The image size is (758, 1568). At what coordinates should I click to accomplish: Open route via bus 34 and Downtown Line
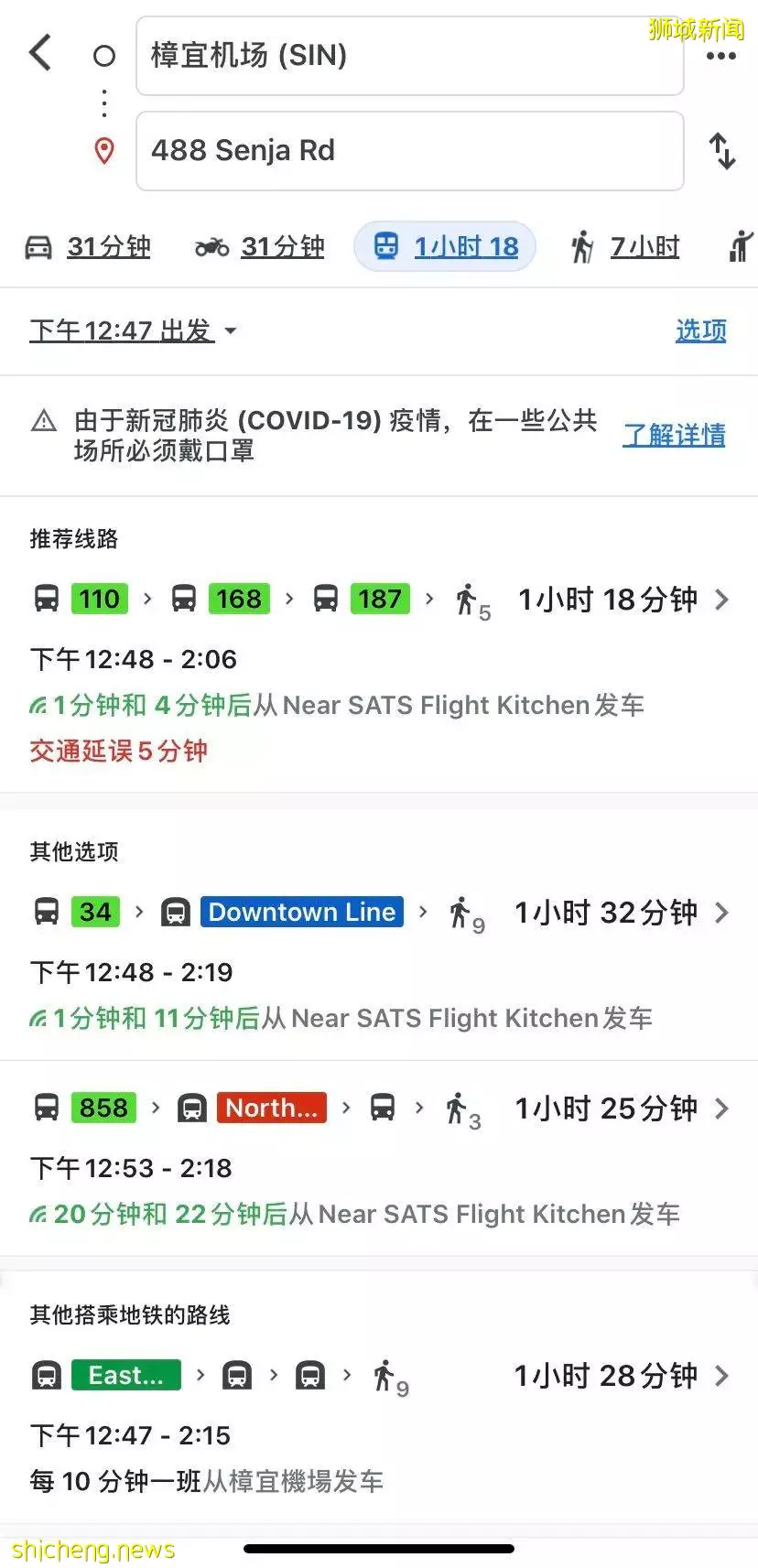pyautogui.click(x=379, y=961)
